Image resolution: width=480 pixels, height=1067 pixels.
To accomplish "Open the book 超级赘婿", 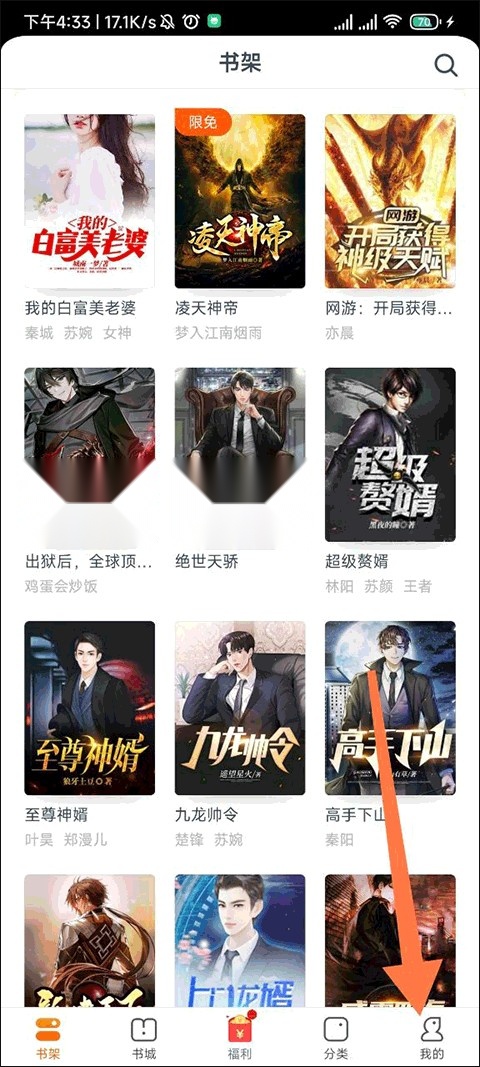I will point(390,455).
